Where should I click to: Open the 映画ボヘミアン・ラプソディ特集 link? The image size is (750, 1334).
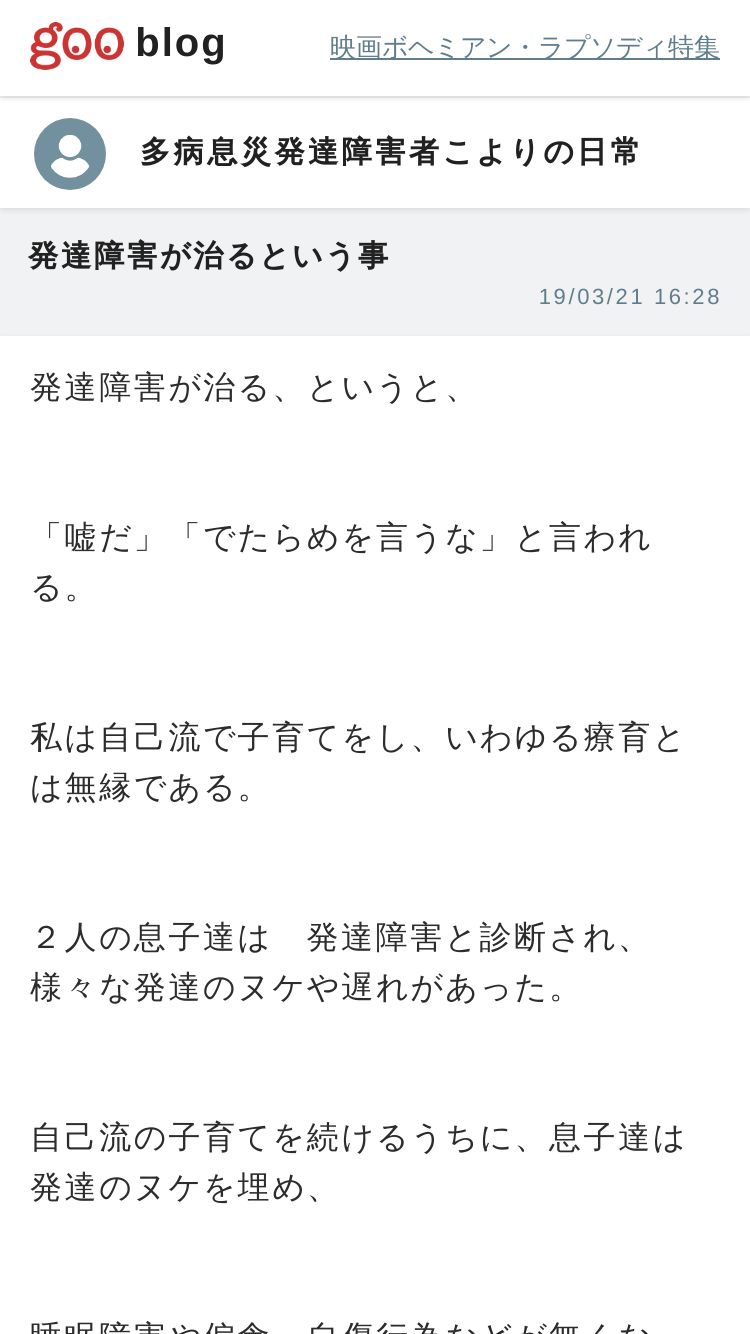click(x=525, y=47)
